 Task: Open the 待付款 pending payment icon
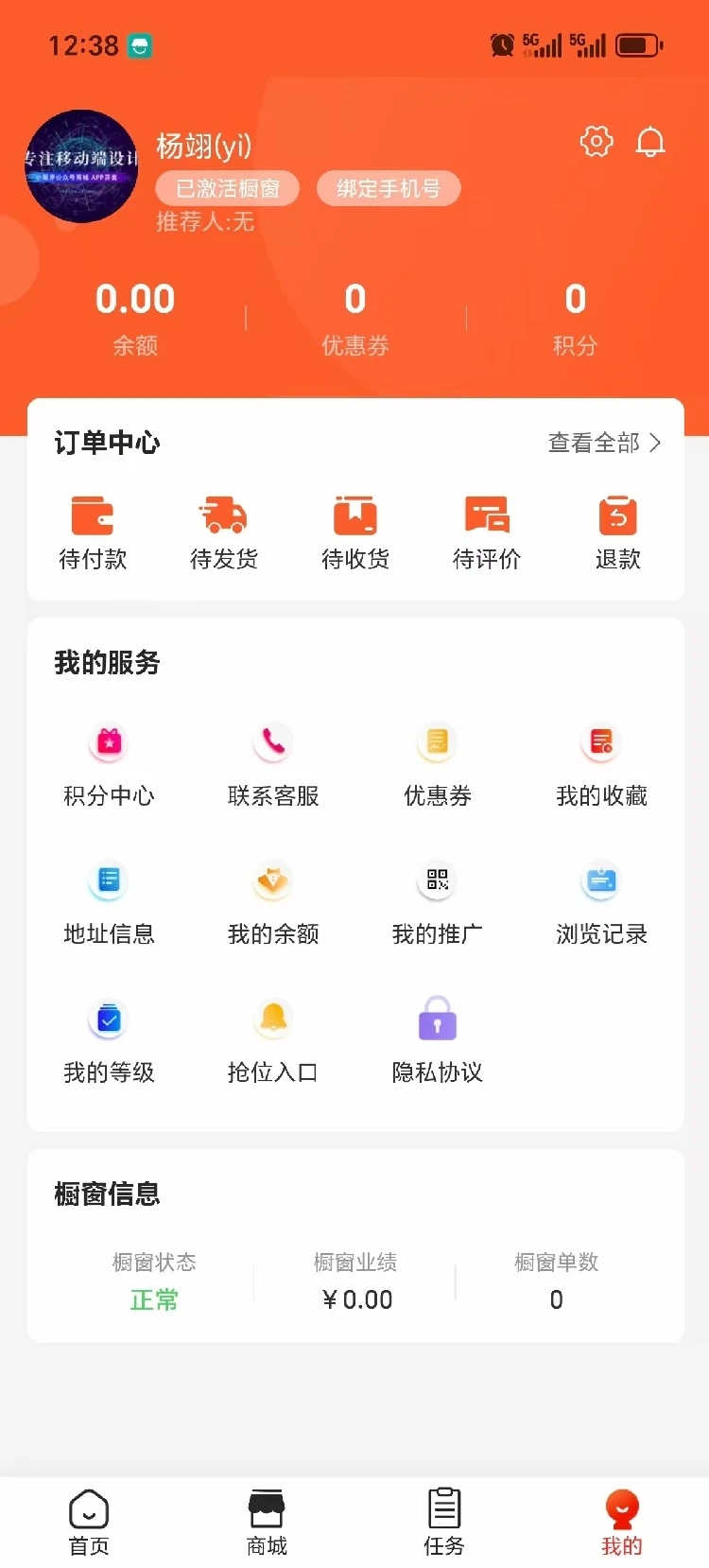(92, 530)
